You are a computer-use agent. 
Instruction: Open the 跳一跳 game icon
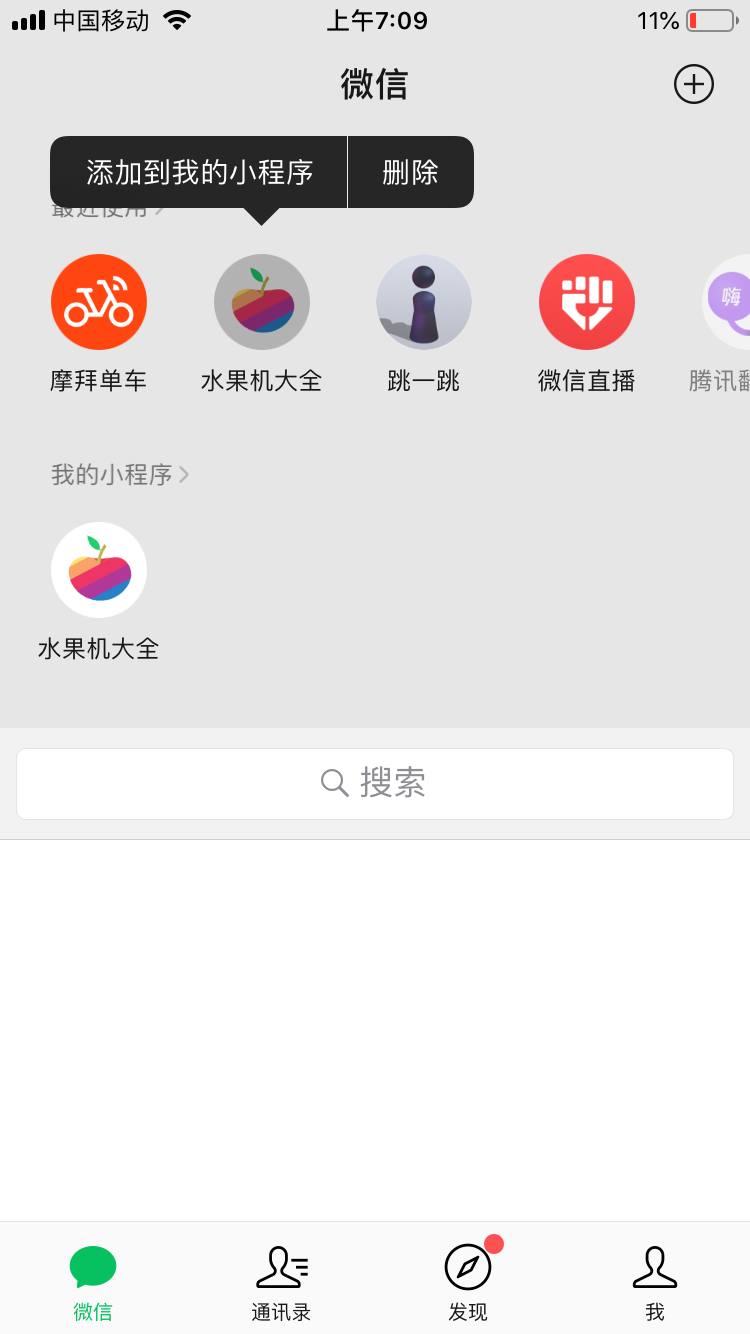[x=424, y=301]
